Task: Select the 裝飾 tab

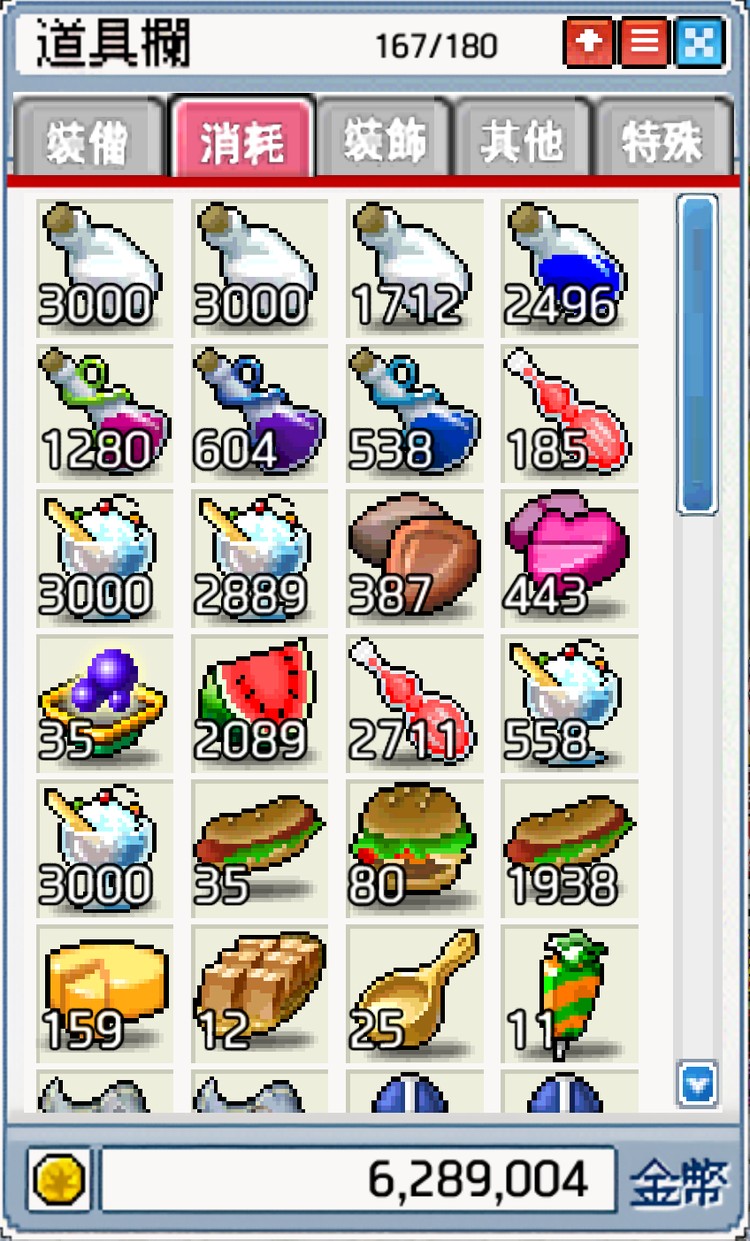Action: coord(385,141)
